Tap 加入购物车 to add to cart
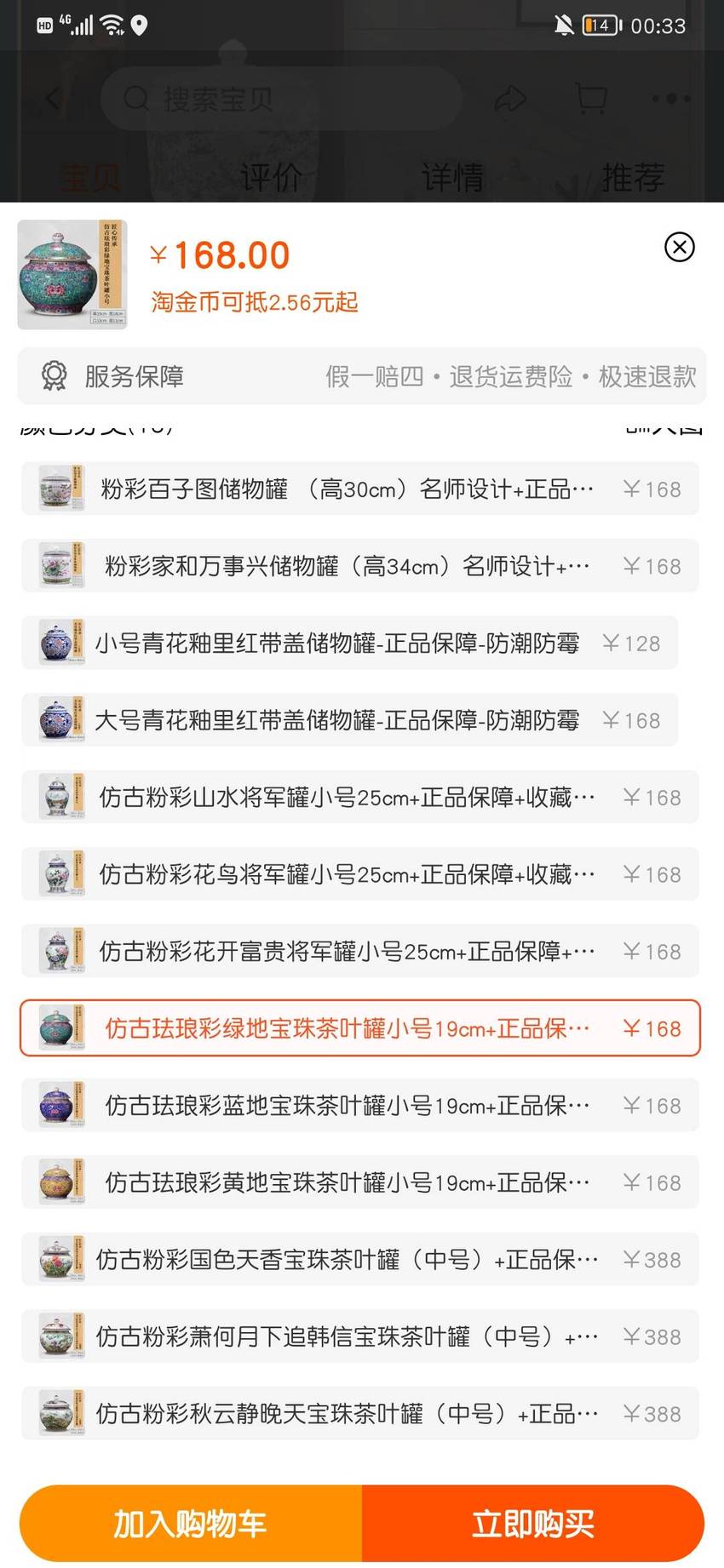Viewport: 724px width, 1568px height. [x=191, y=1524]
